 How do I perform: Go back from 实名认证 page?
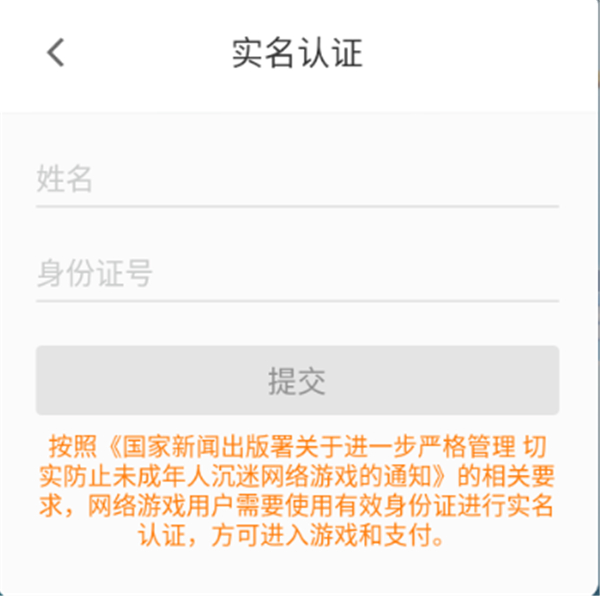click(x=56, y=53)
